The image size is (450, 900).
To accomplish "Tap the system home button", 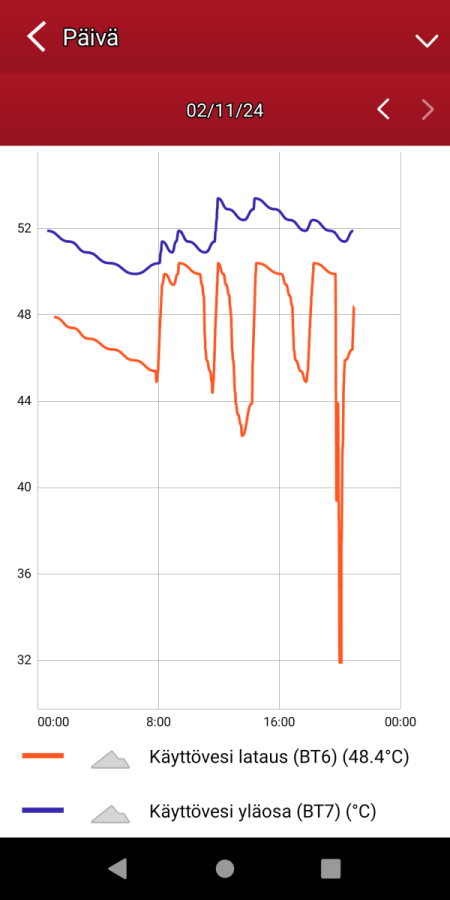I will (225, 868).
